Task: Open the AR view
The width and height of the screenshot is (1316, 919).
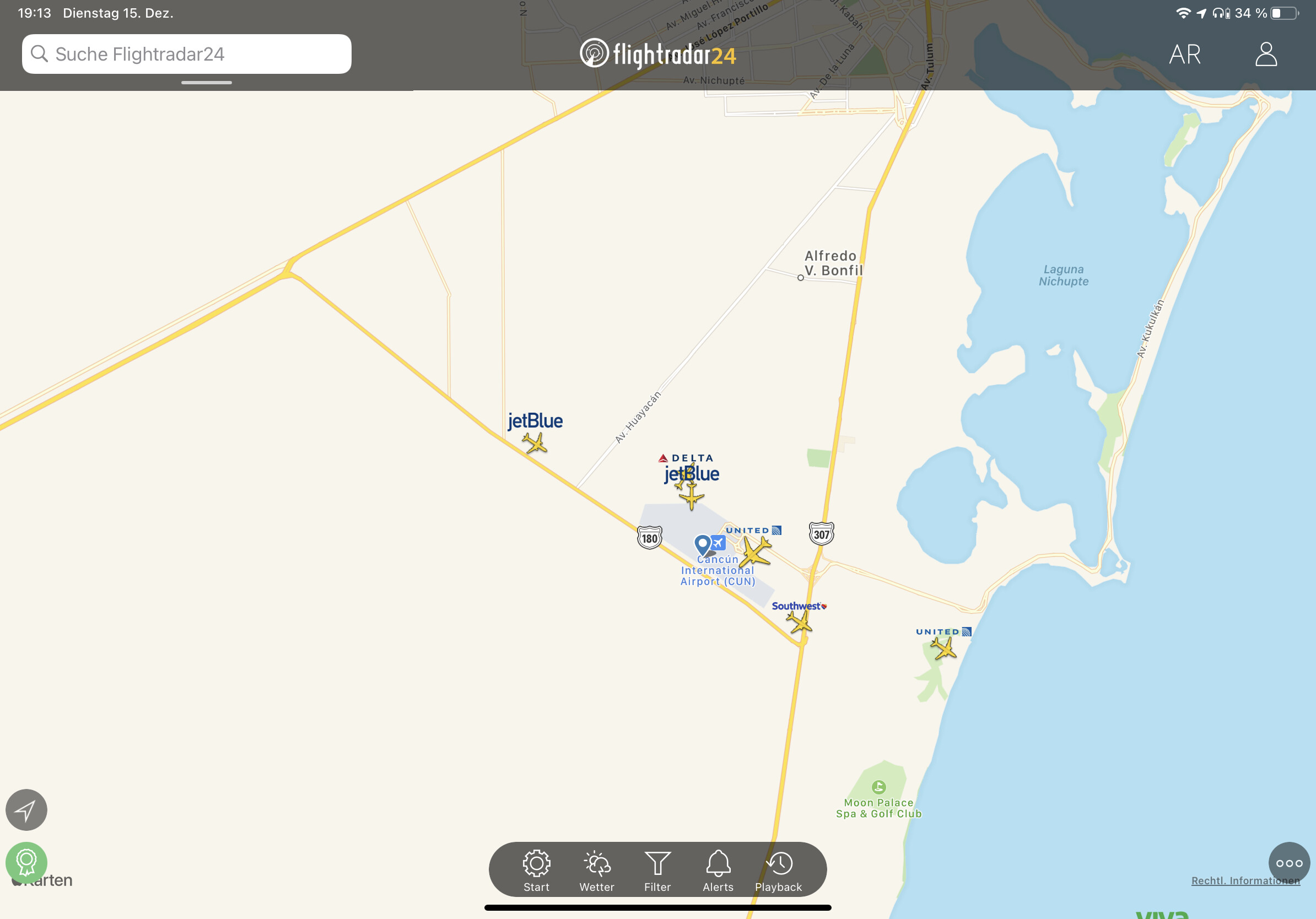Action: coord(1184,55)
